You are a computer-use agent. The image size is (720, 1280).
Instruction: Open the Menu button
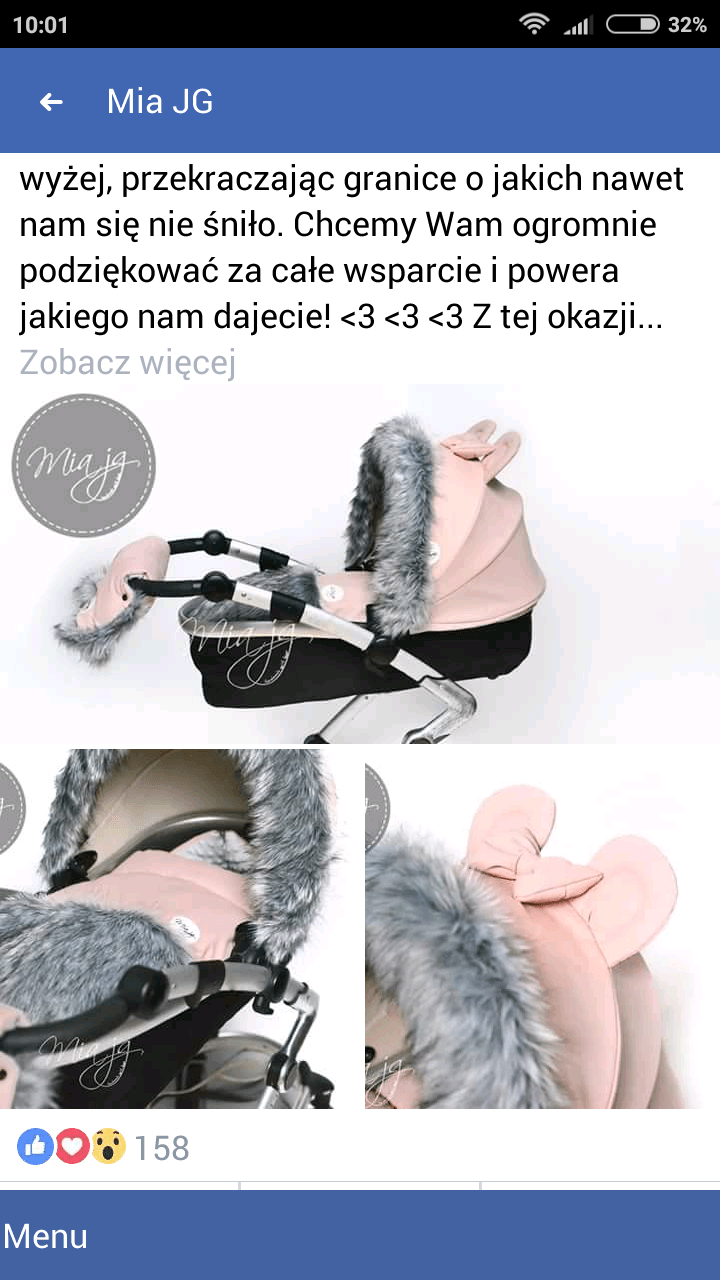coord(46,1236)
